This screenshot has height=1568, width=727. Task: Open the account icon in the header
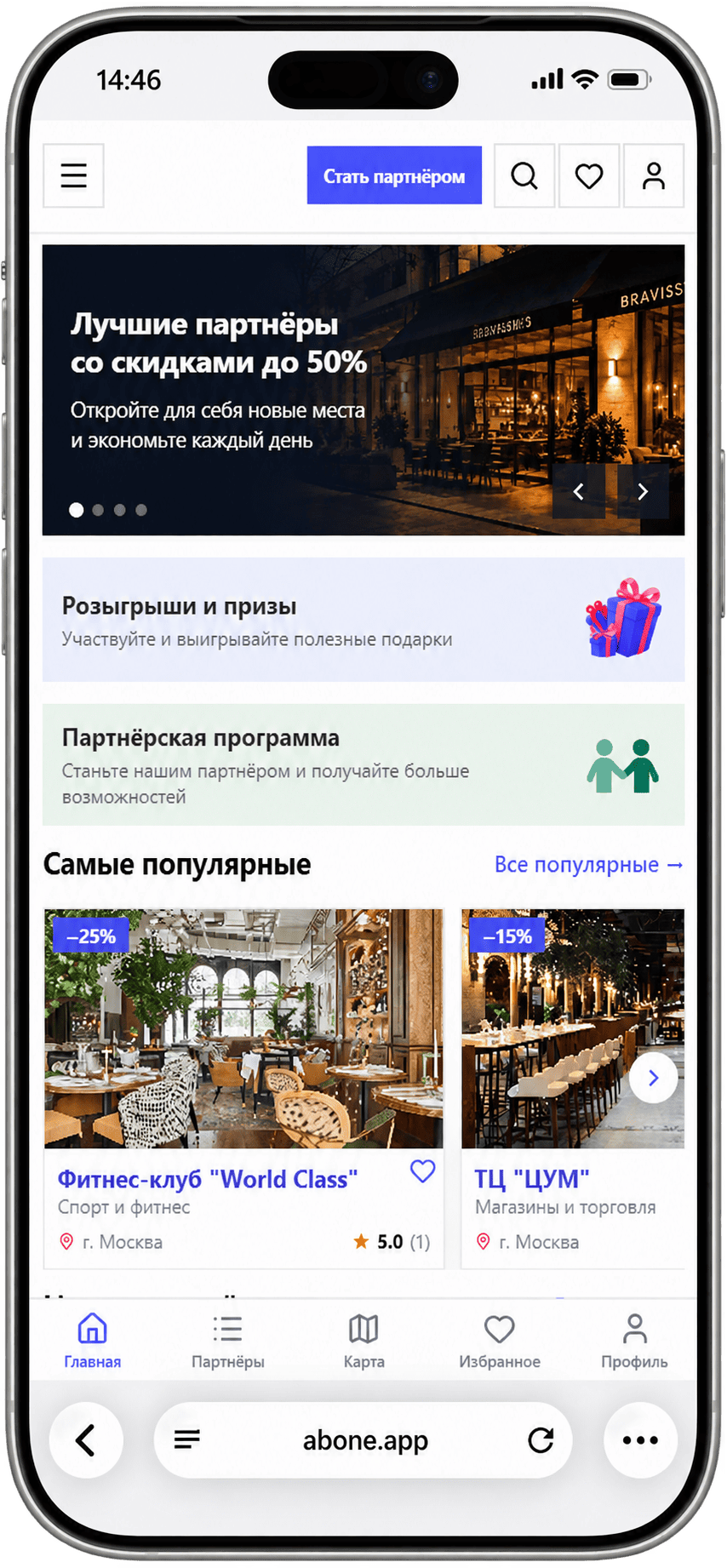654,175
